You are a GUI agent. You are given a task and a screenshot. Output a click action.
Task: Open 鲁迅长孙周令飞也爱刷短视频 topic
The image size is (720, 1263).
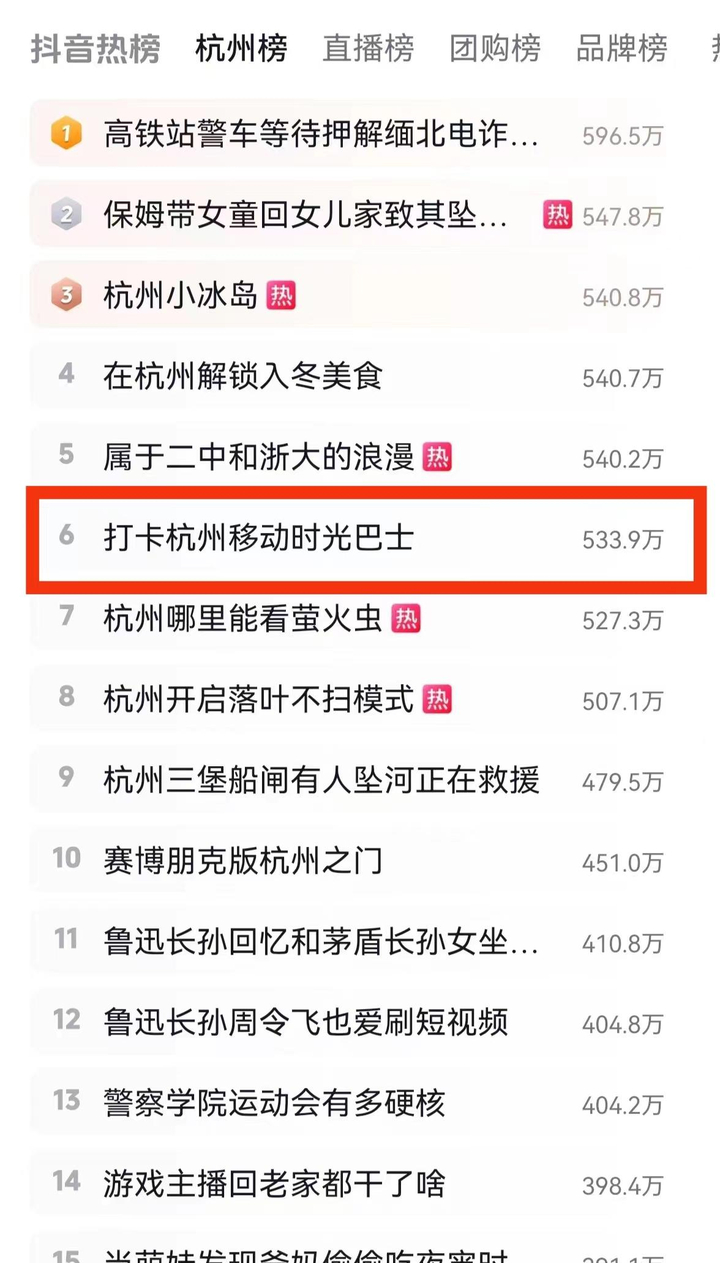305,1022
